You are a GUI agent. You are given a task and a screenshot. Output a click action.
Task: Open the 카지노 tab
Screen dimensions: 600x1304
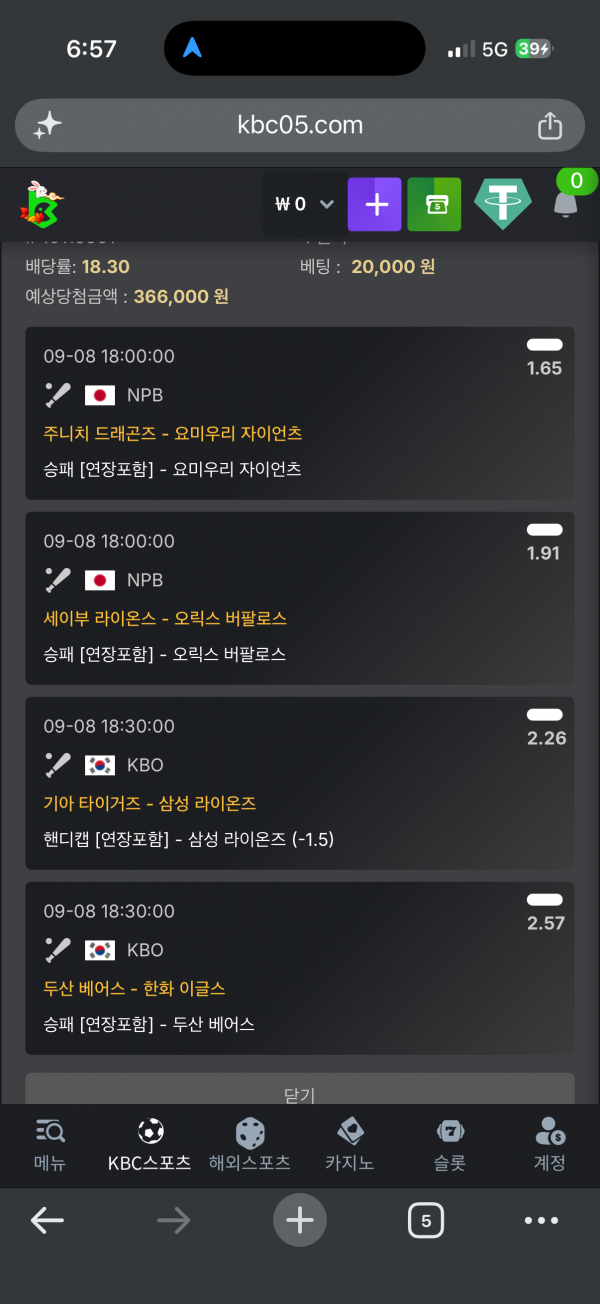350,1146
